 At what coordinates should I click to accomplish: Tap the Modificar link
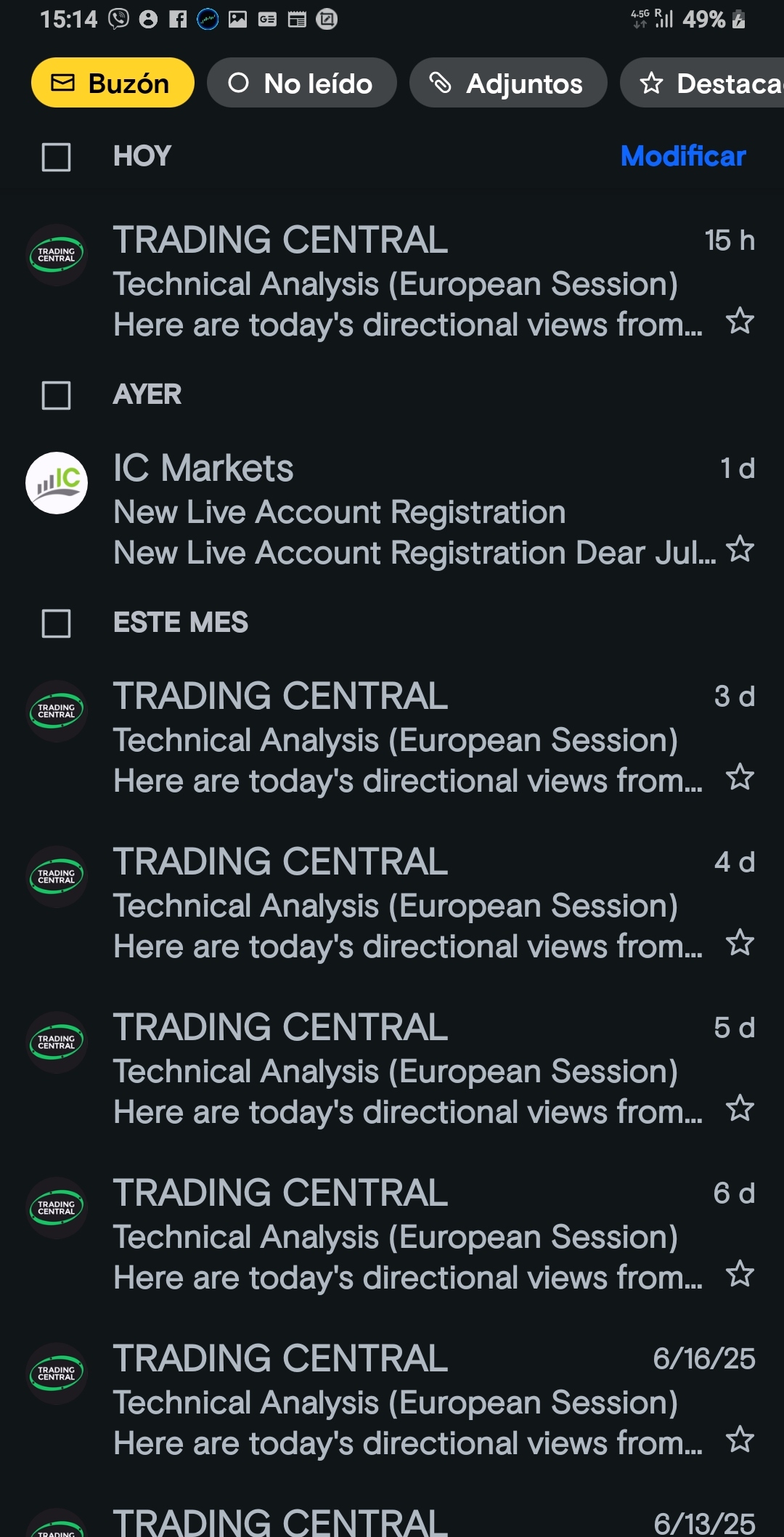(683, 156)
